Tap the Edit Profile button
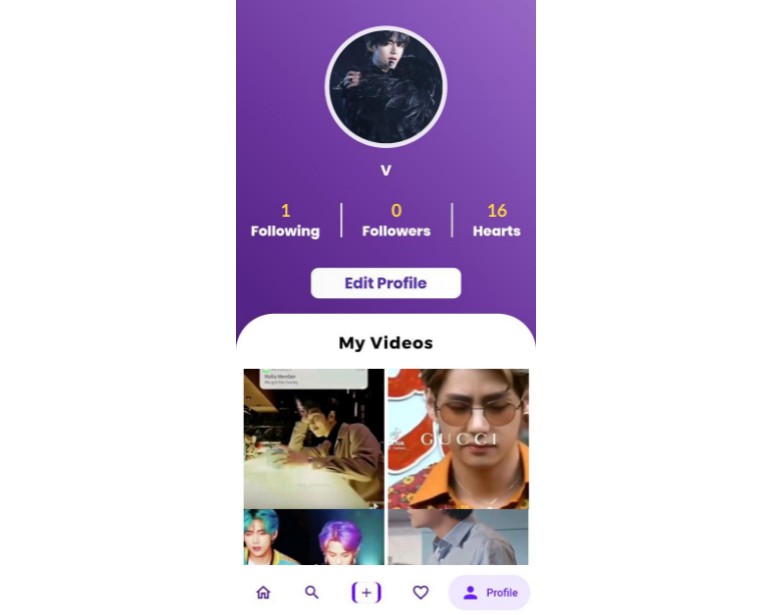Screen dimensions: 759x615 pos(386,283)
